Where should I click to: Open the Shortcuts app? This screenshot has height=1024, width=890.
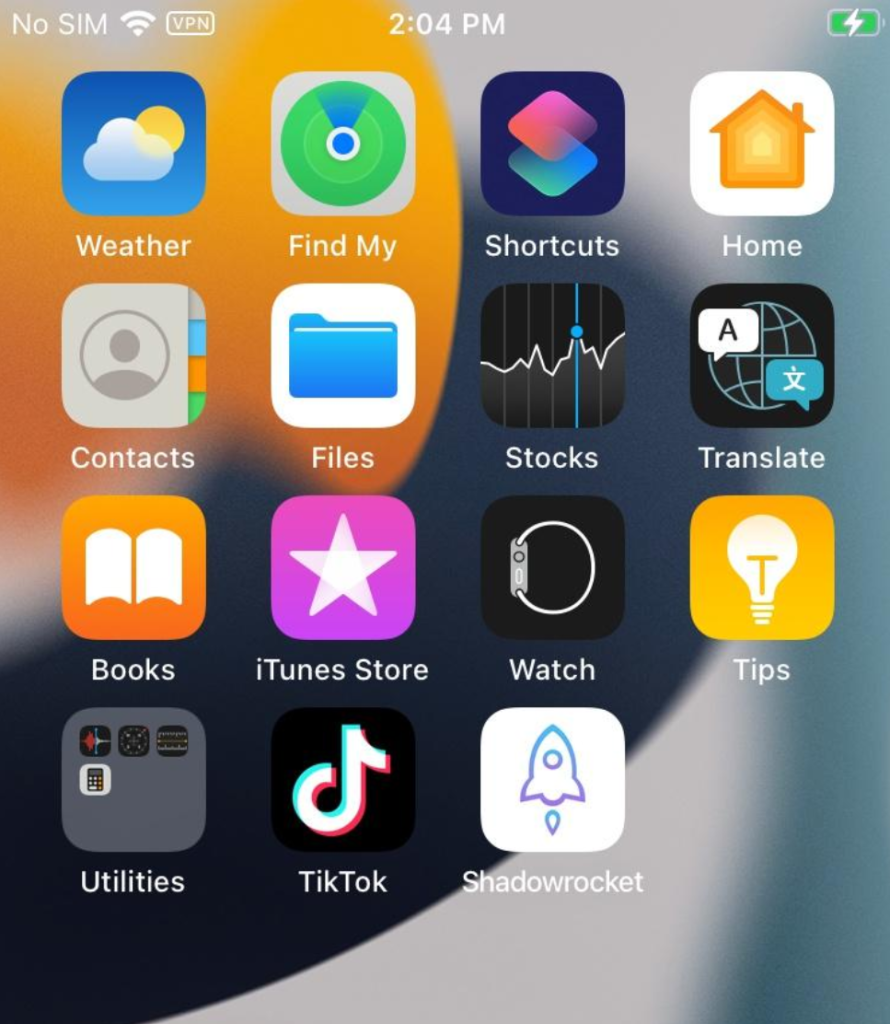[x=552, y=143]
